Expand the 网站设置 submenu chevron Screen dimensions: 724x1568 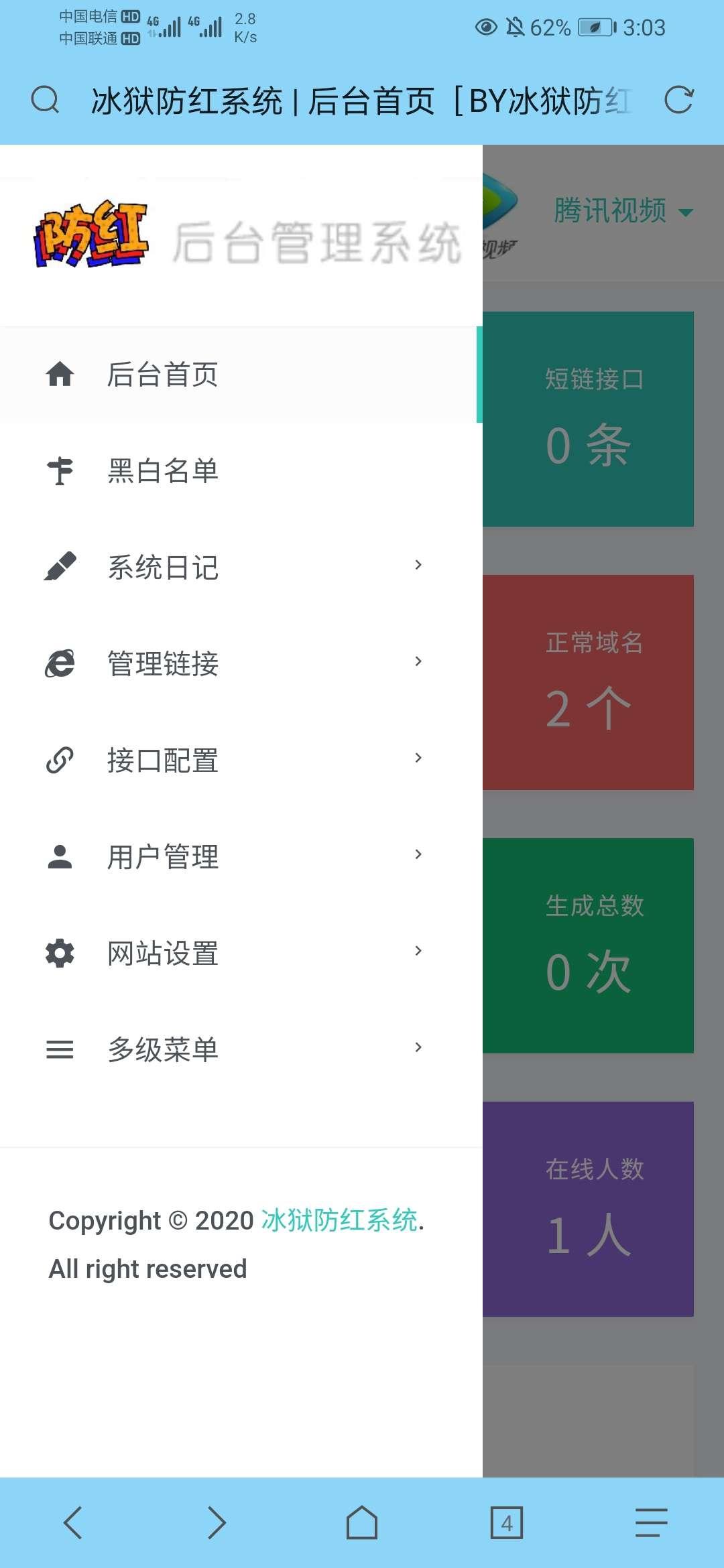(x=418, y=951)
